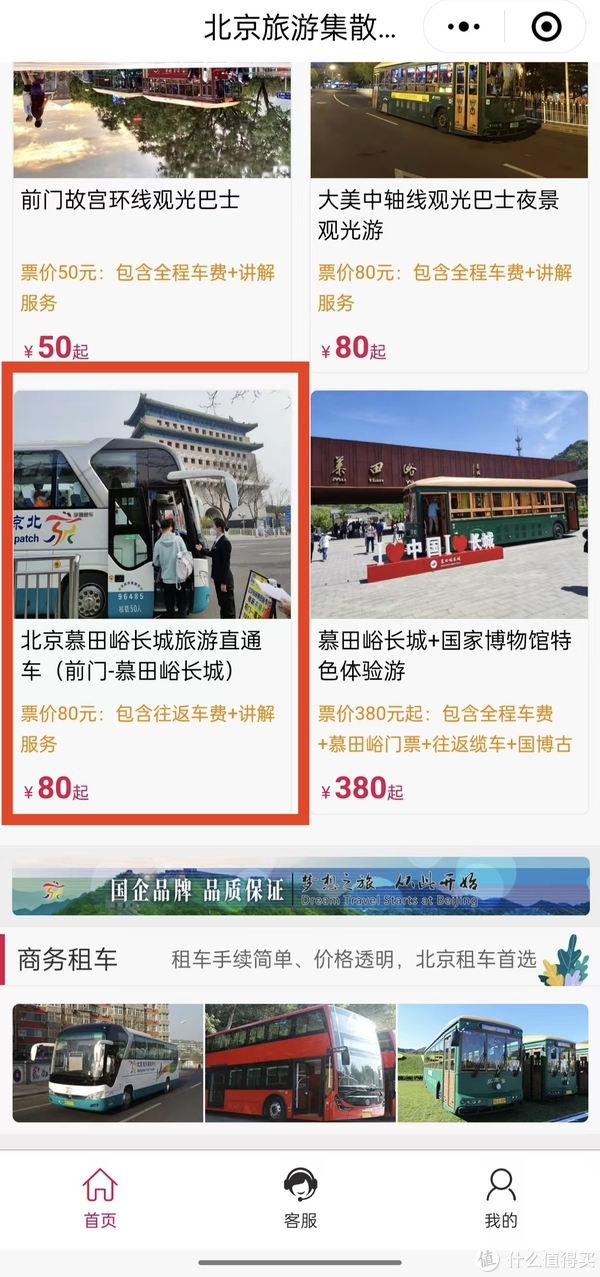Open the white coach rental photo
600x1277 pixels.
[x=107, y=1063]
